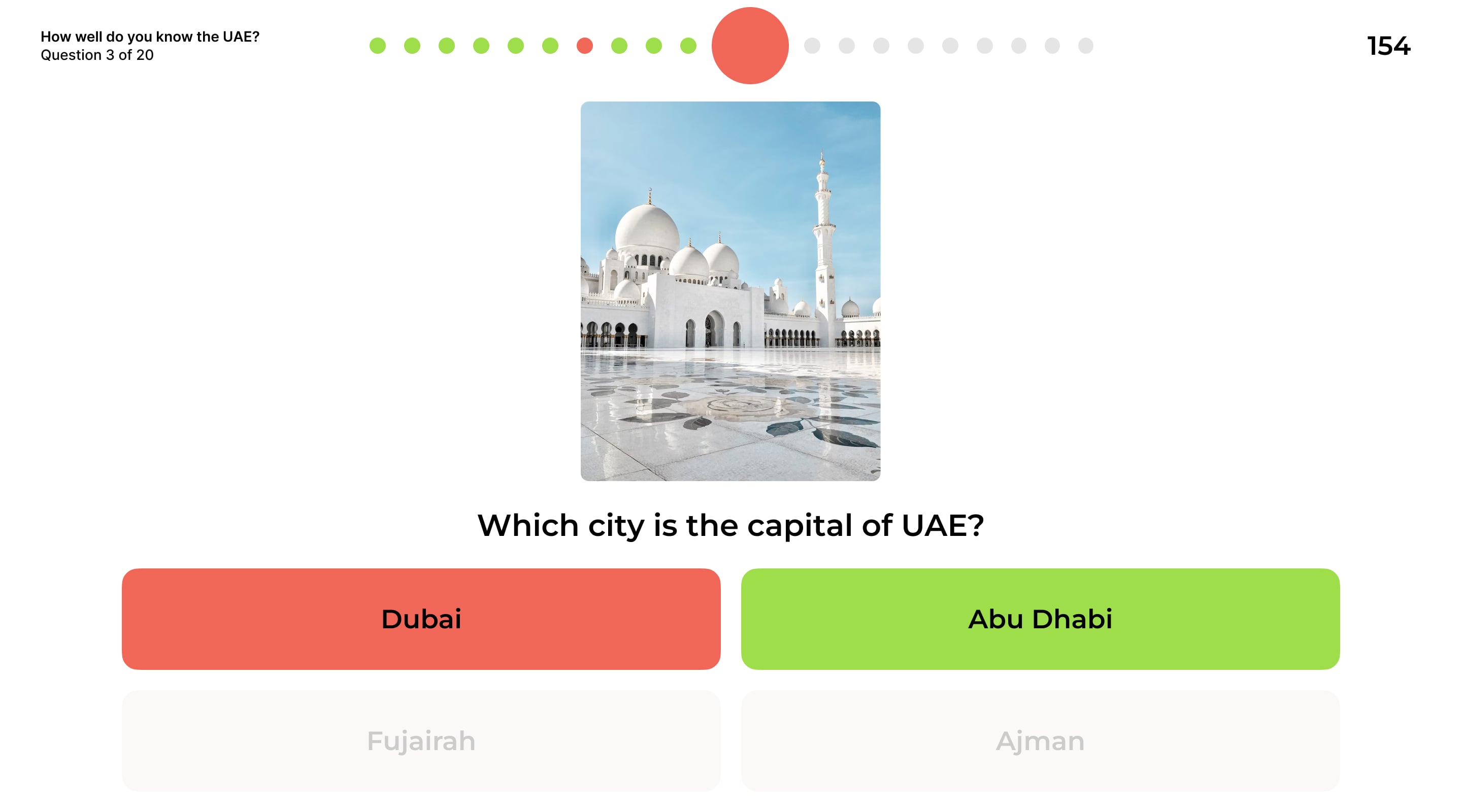Select the Dubai answer
This screenshot has height=812, width=1462.
(x=420, y=619)
